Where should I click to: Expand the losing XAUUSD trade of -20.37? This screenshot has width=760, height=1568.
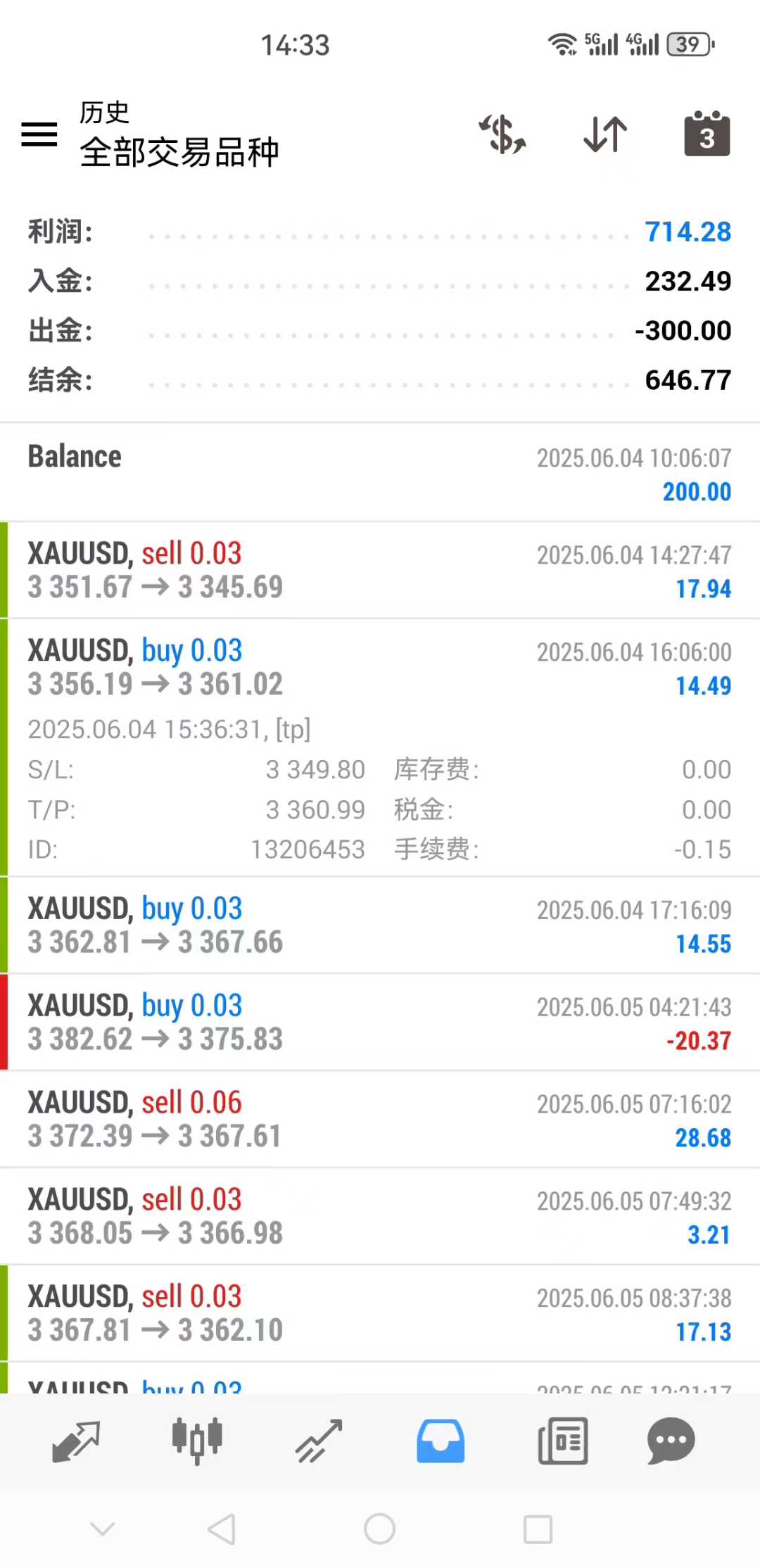click(x=380, y=1022)
